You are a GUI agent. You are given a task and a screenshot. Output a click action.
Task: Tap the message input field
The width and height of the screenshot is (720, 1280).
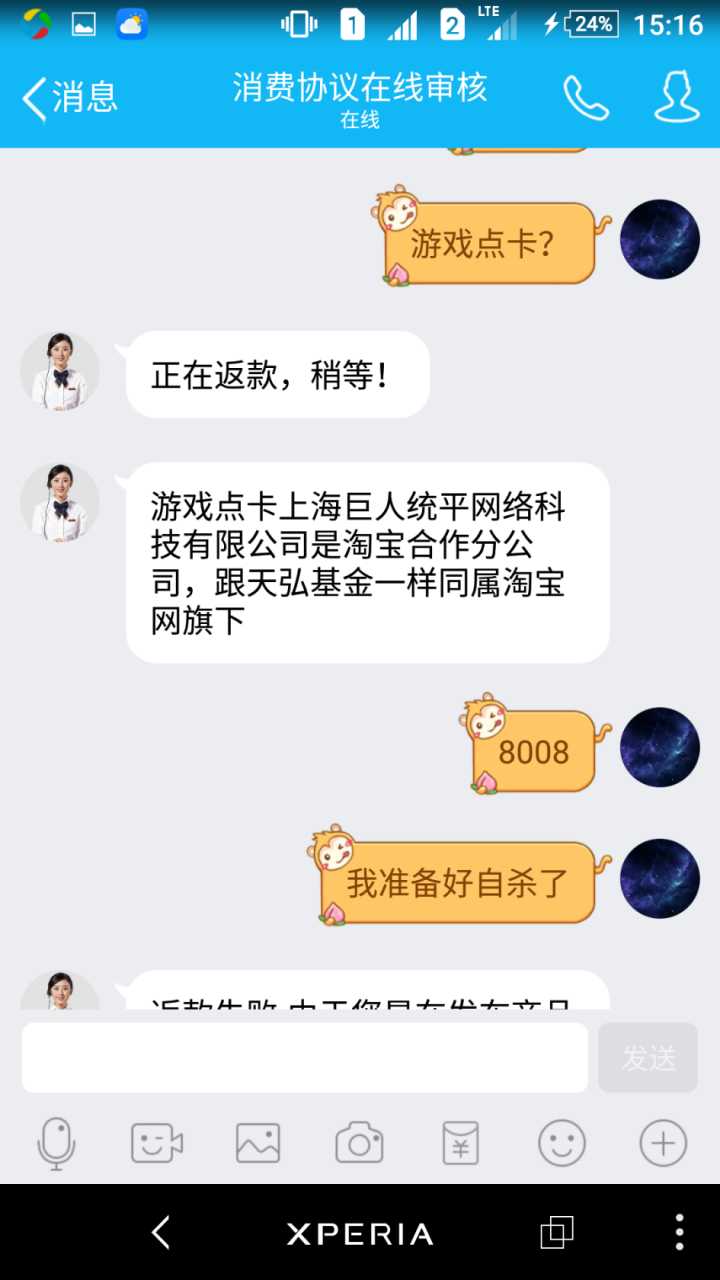pyautogui.click(x=305, y=1057)
